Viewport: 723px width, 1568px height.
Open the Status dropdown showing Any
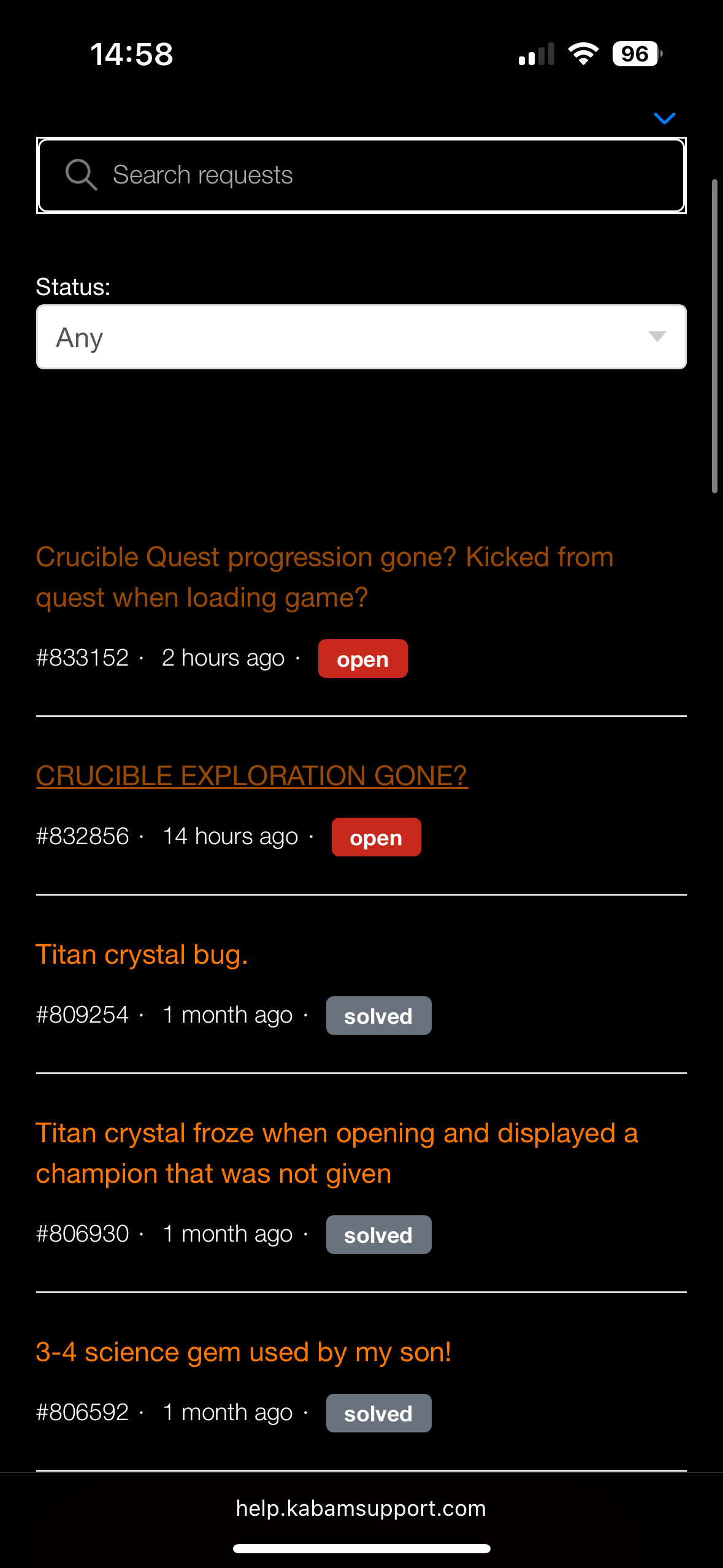click(361, 337)
